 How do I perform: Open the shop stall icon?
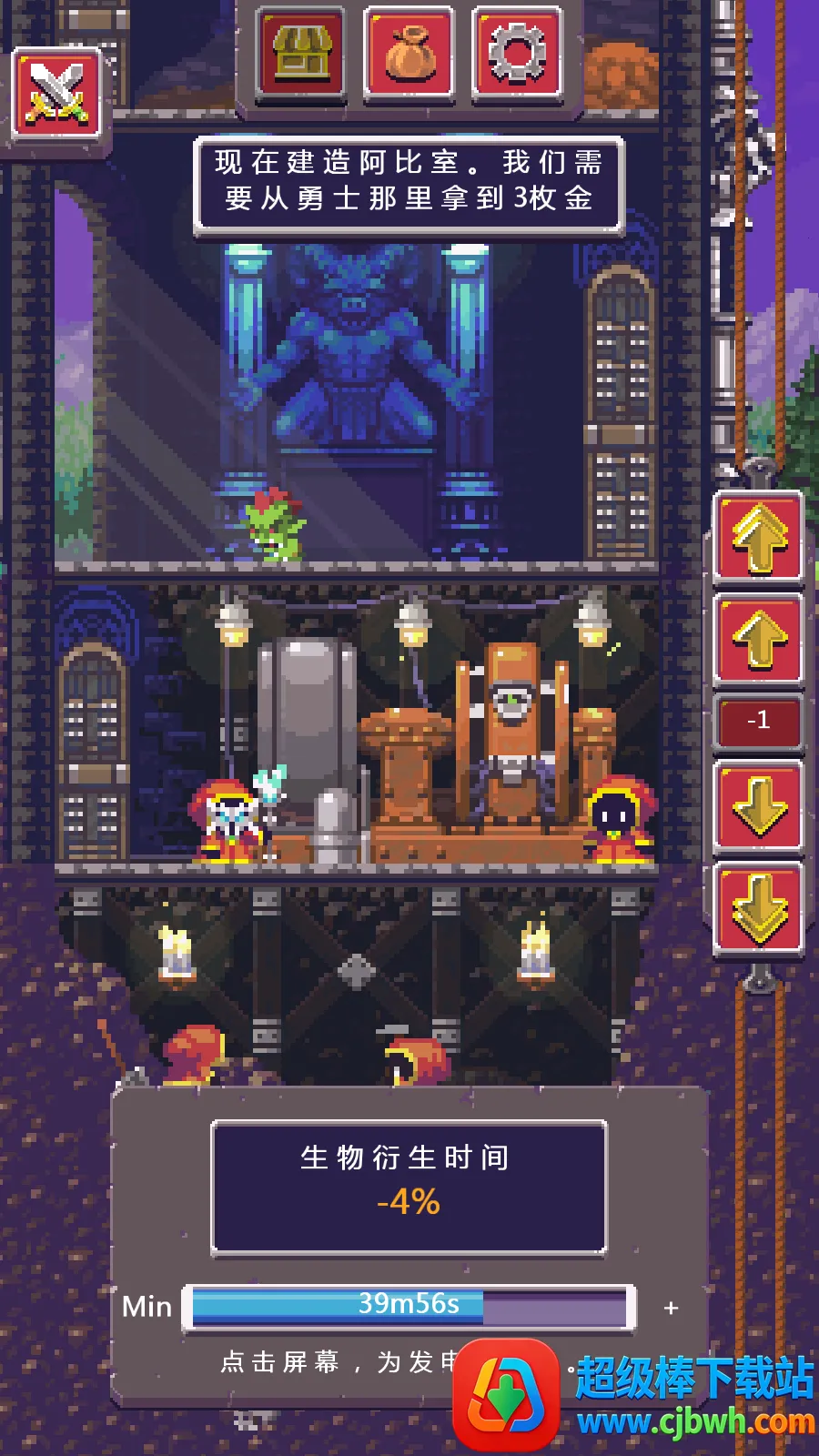[301, 52]
